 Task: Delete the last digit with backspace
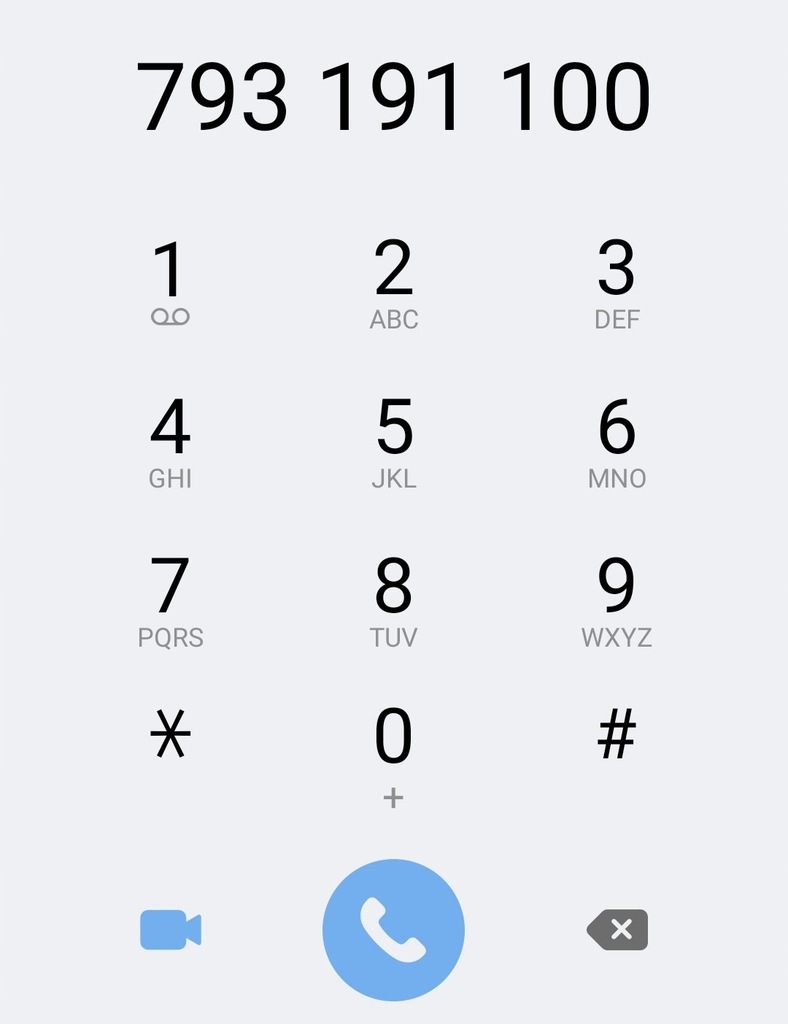click(x=617, y=930)
